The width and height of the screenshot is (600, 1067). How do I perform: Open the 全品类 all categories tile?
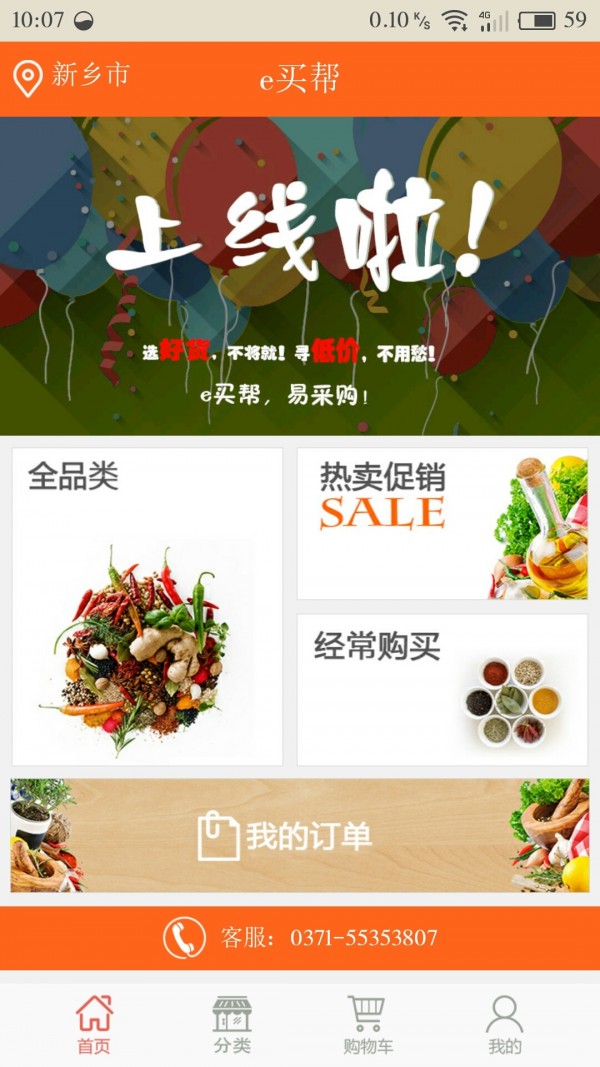tap(147, 606)
